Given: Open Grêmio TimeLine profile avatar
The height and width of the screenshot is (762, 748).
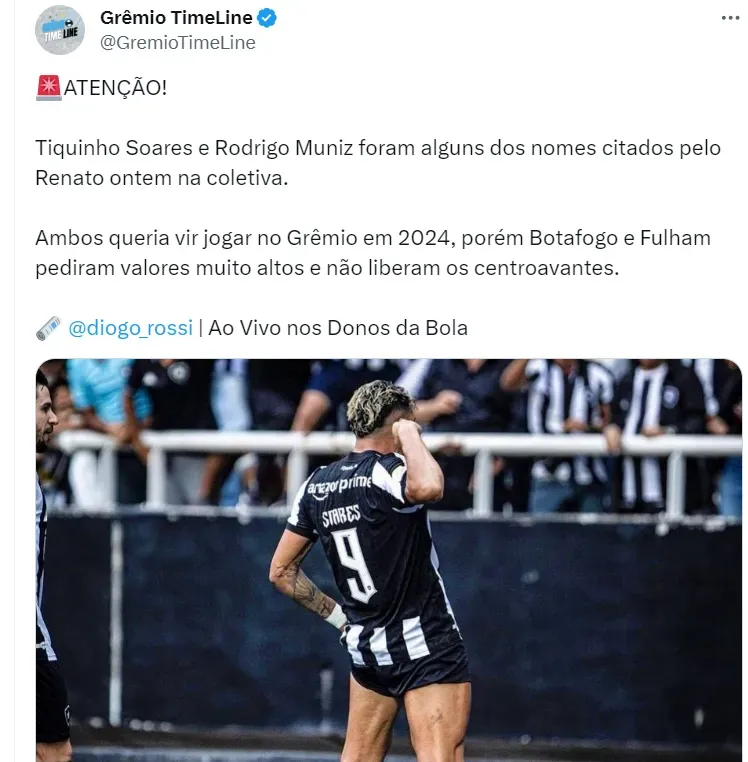Looking at the screenshot, I should 60,30.
